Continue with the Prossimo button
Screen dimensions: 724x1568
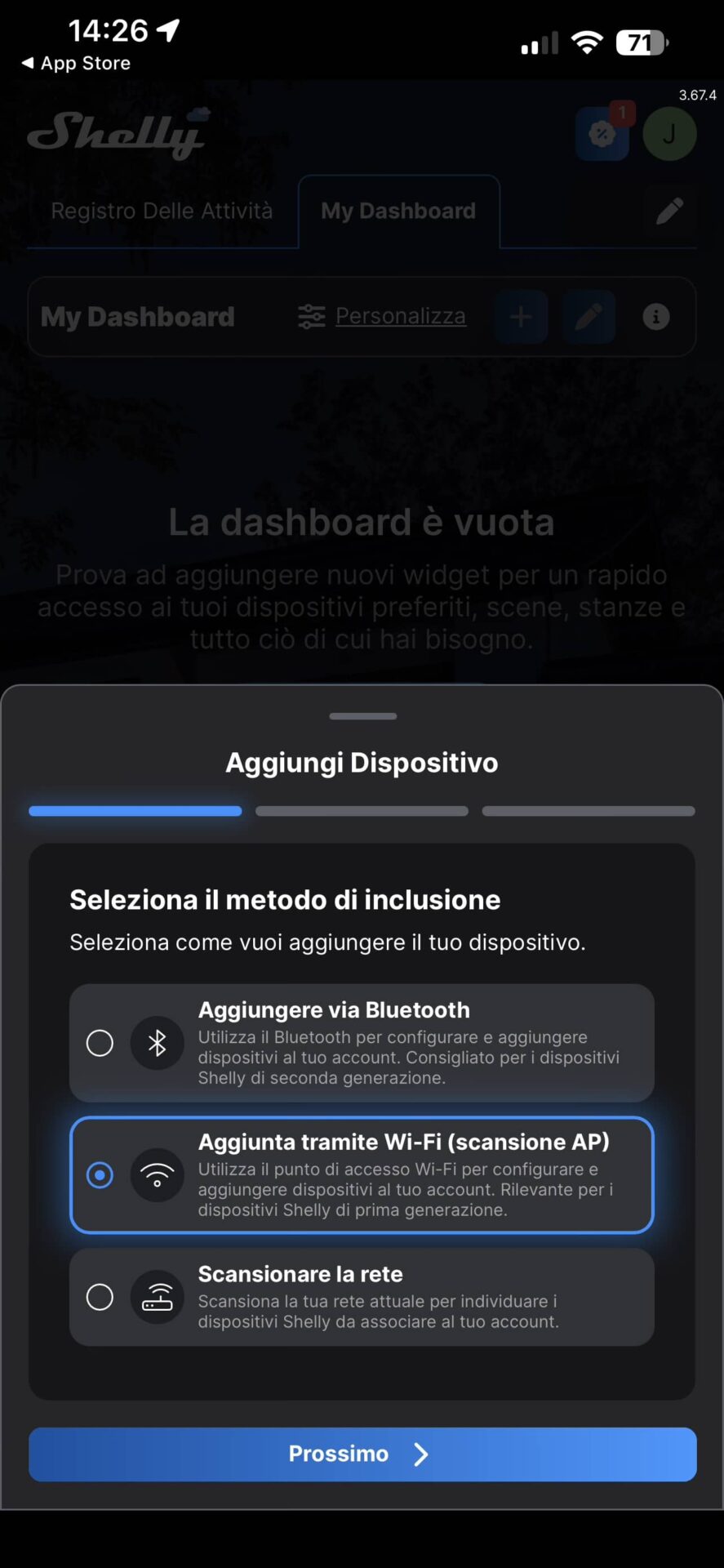pos(362,1454)
